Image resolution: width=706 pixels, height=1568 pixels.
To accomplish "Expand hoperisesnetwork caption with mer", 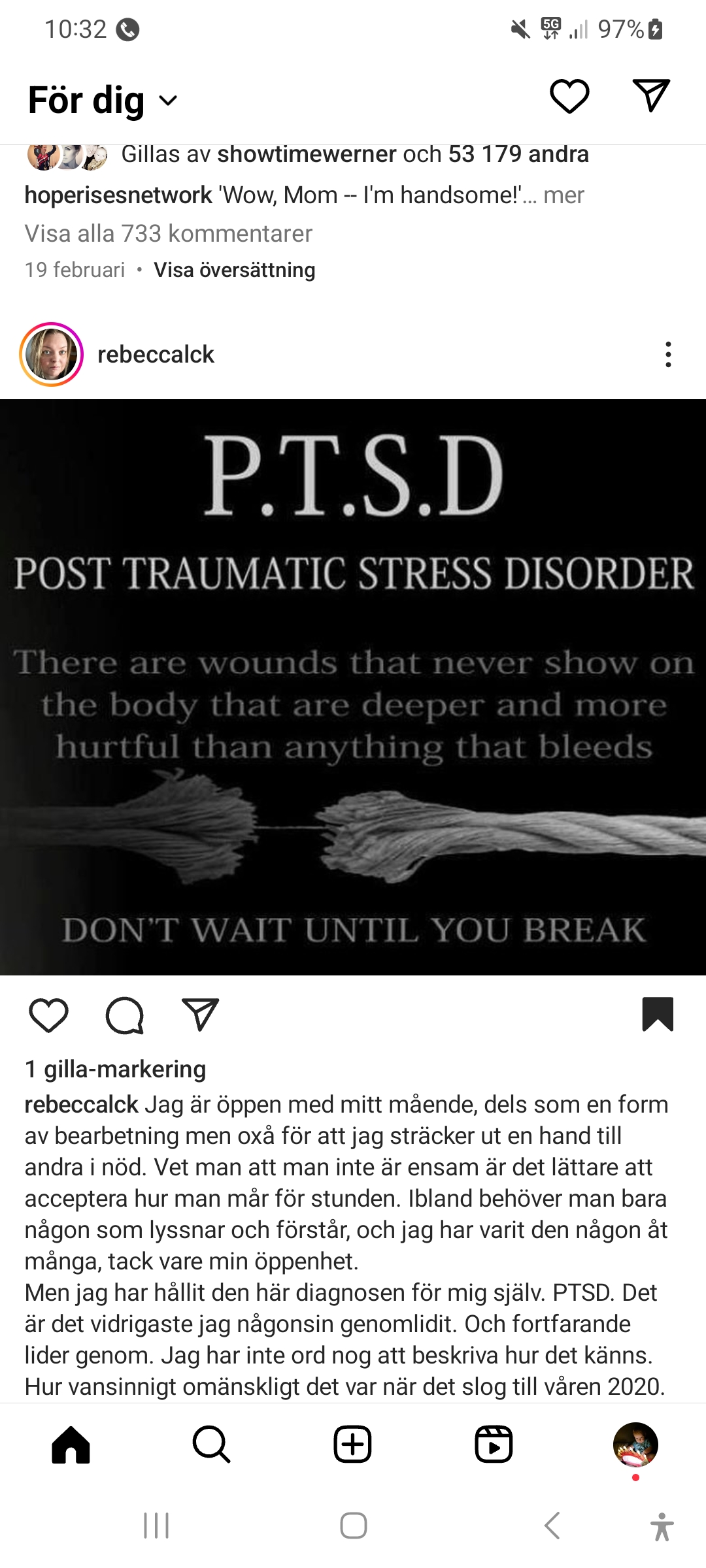I will coord(563,195).
